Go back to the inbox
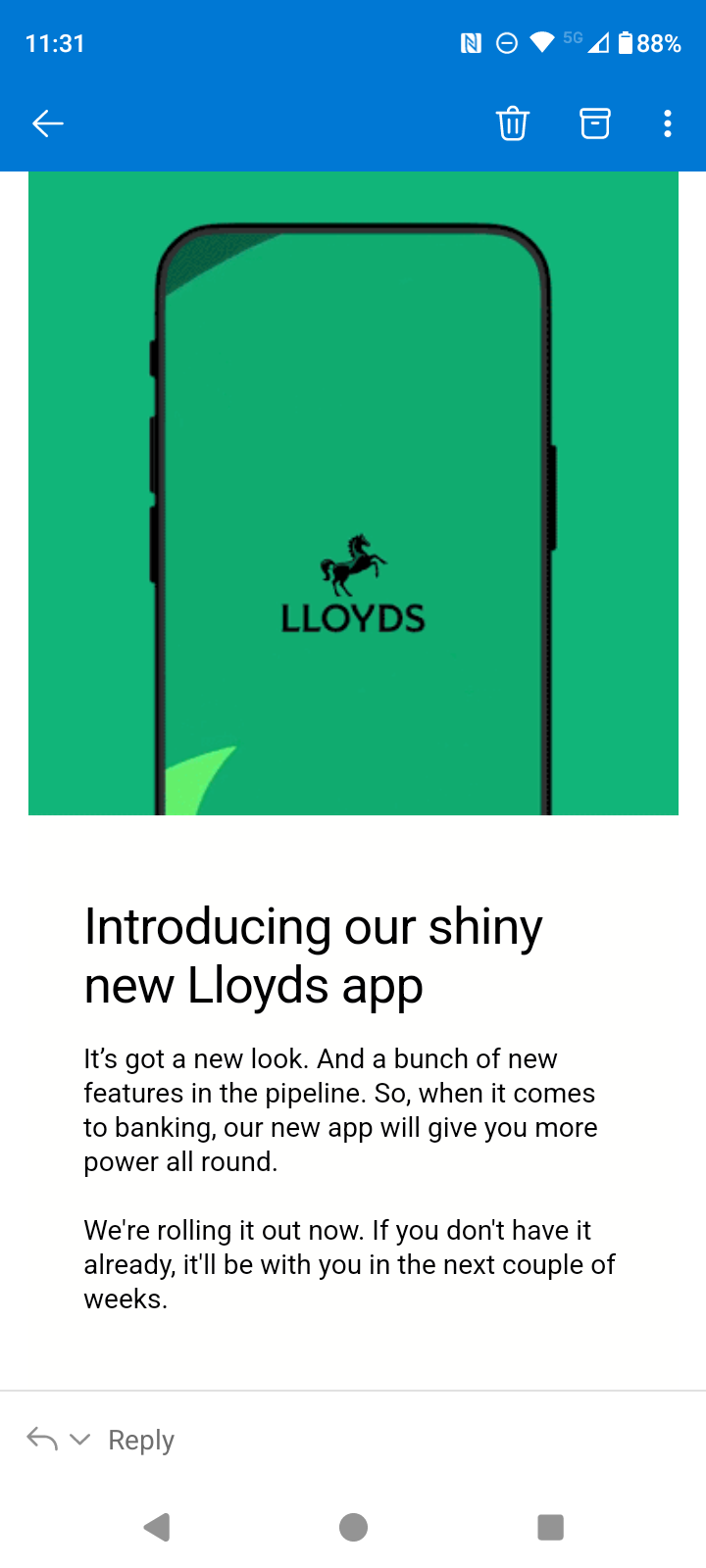Image resolution: width=706 pixels, height=1568 pixels. click(47, 123)
